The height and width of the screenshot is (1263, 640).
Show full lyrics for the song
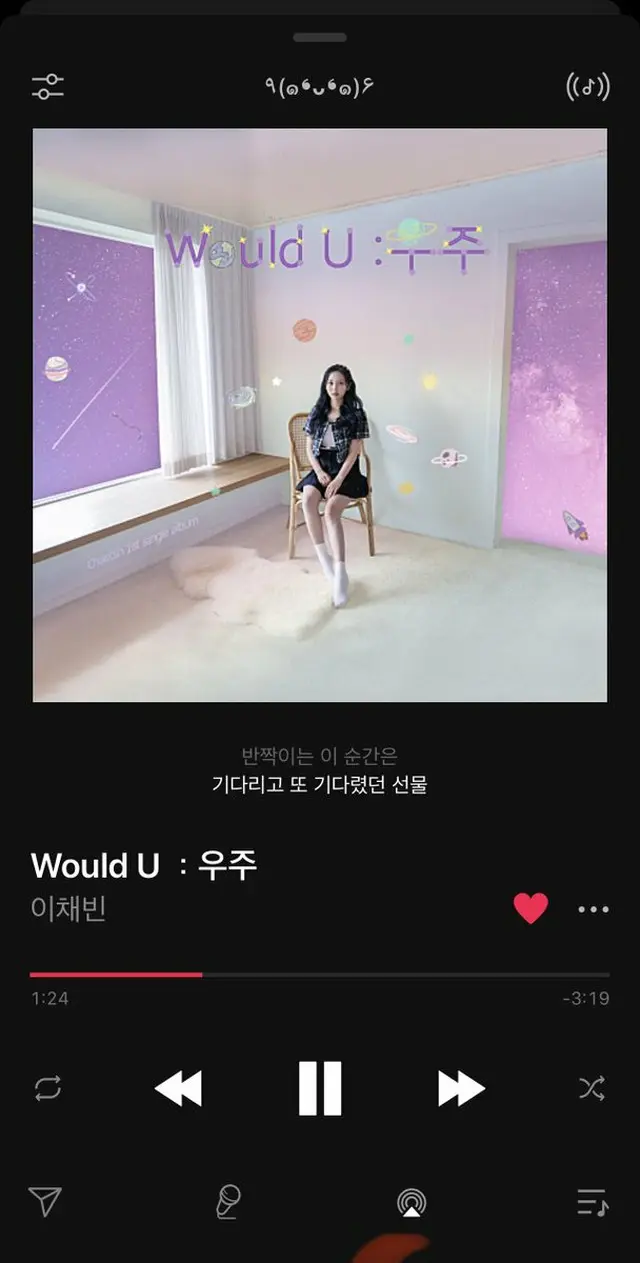coord(320,771)
